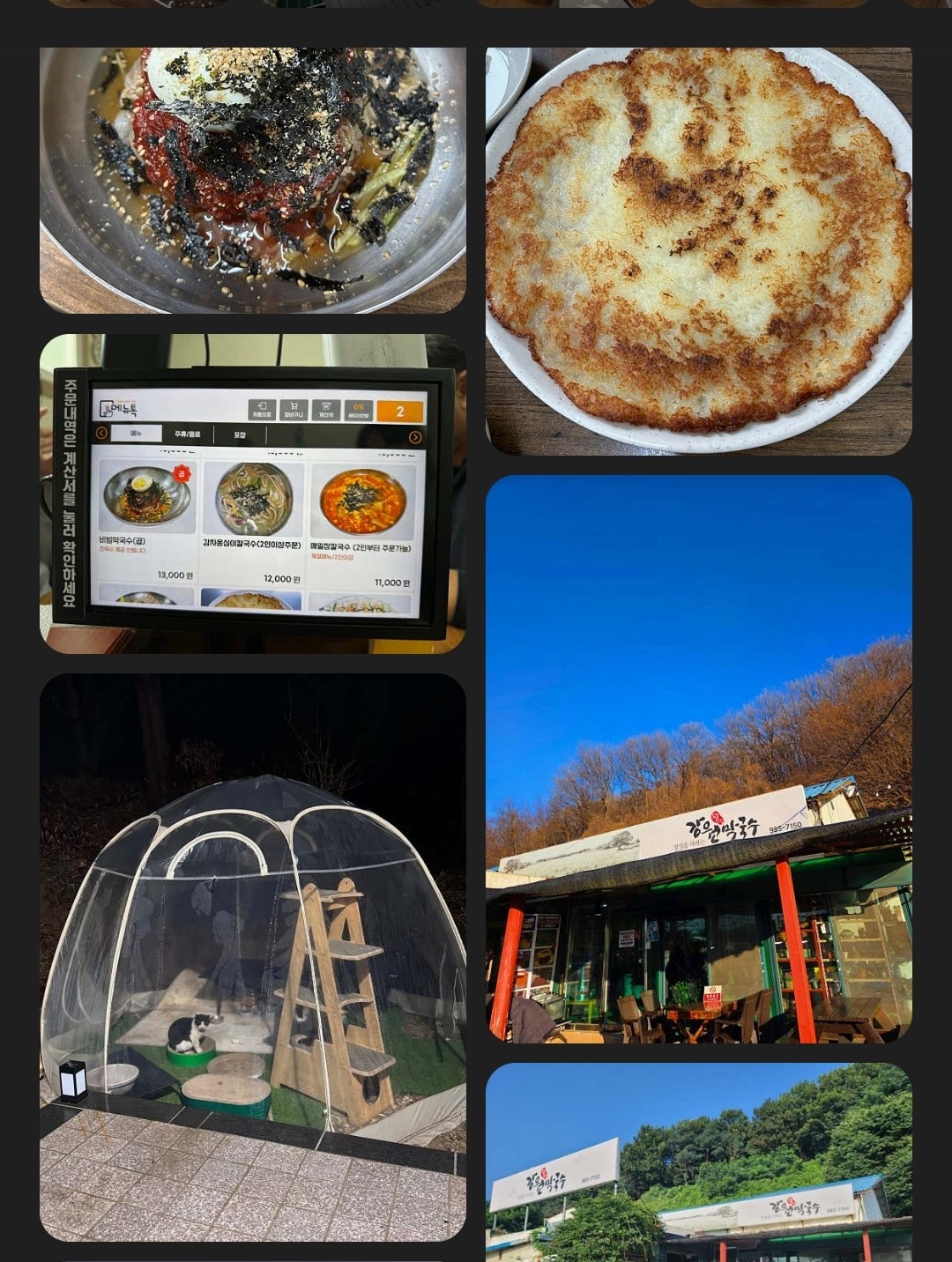Open the summer restaurant signboard photo
The height and width of the screenshot is (1262, 952).
[698, 1162]
